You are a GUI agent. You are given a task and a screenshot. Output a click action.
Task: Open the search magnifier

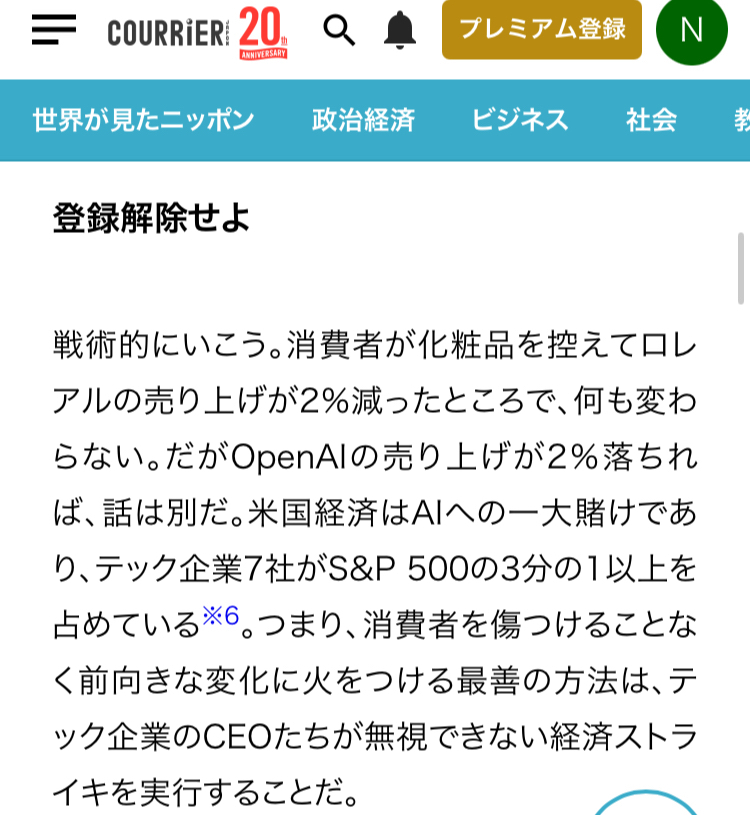(x=339, y=30)
